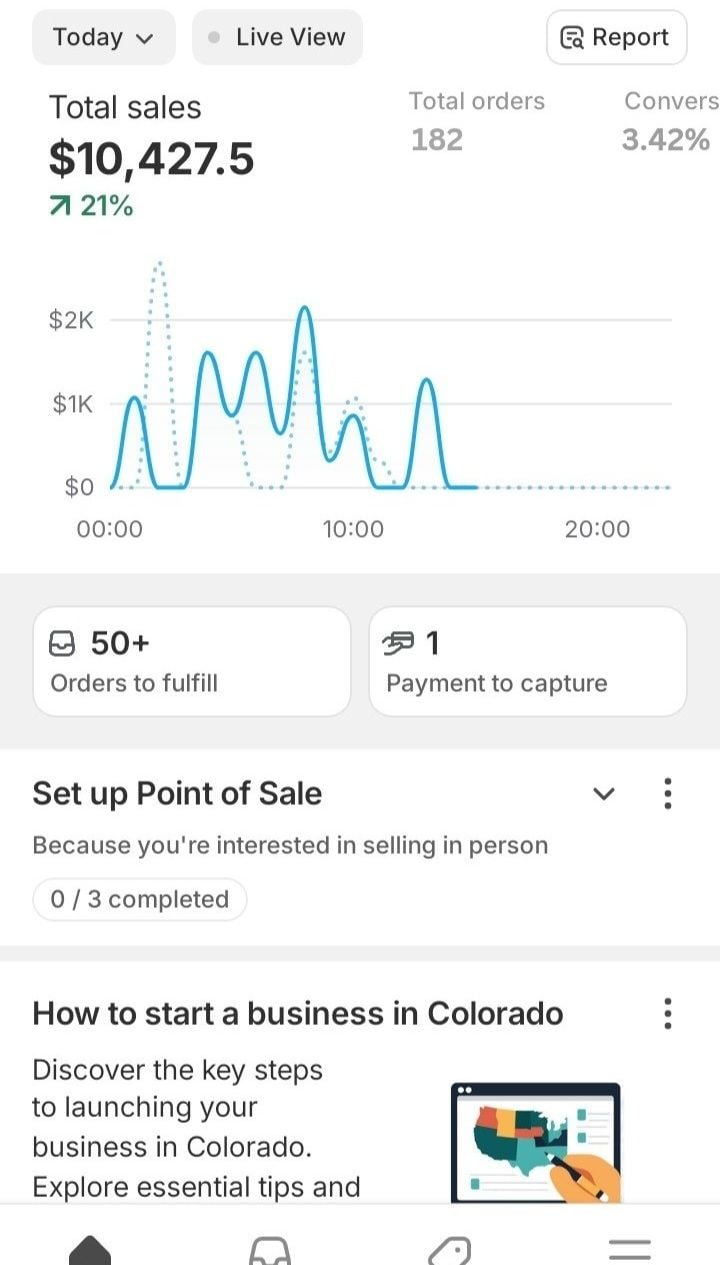
Task: Collapse the Set up Point of Sale section
Action: [604, 793]
